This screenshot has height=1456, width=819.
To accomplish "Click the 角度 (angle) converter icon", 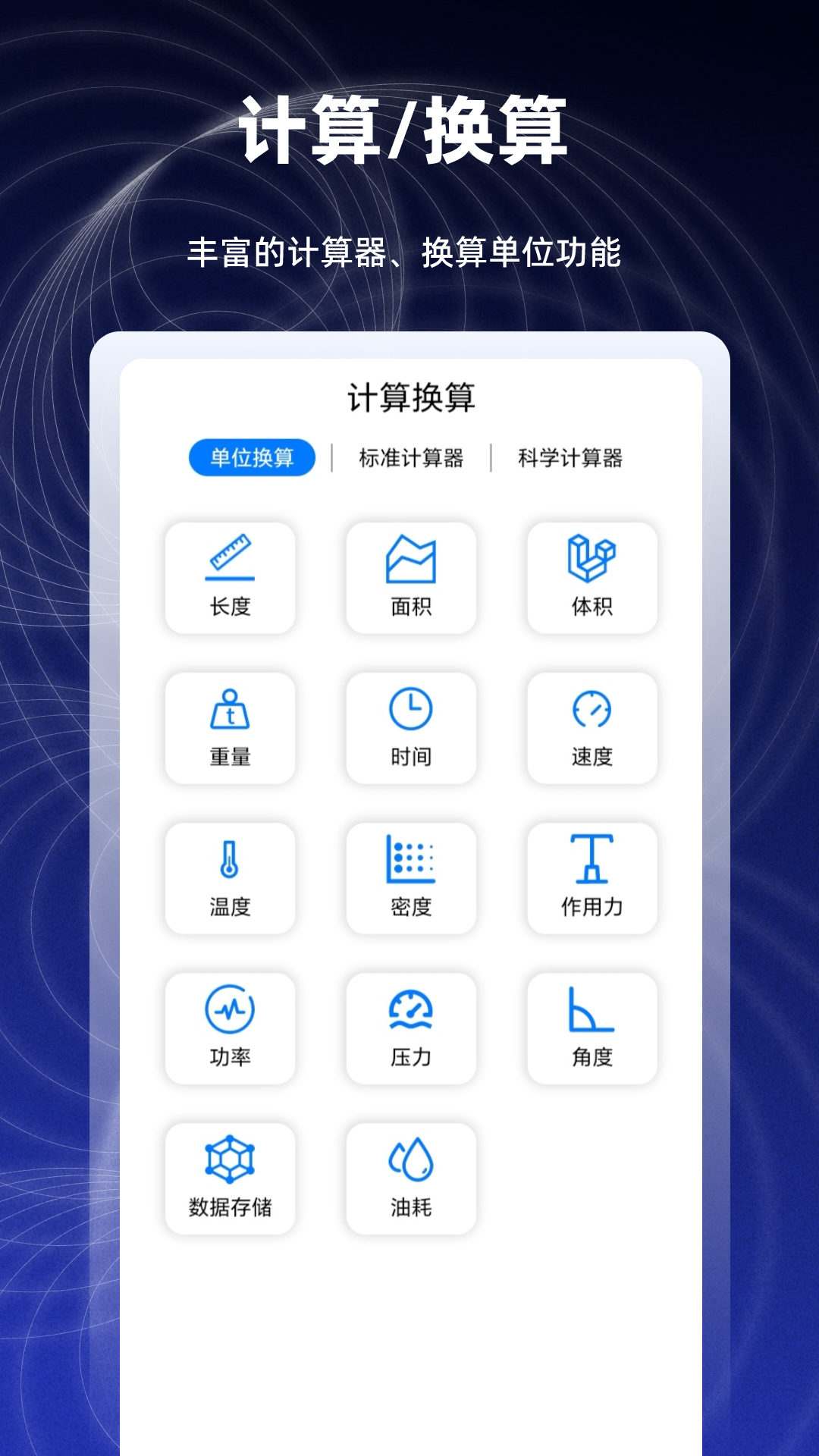I will 591,1028.
